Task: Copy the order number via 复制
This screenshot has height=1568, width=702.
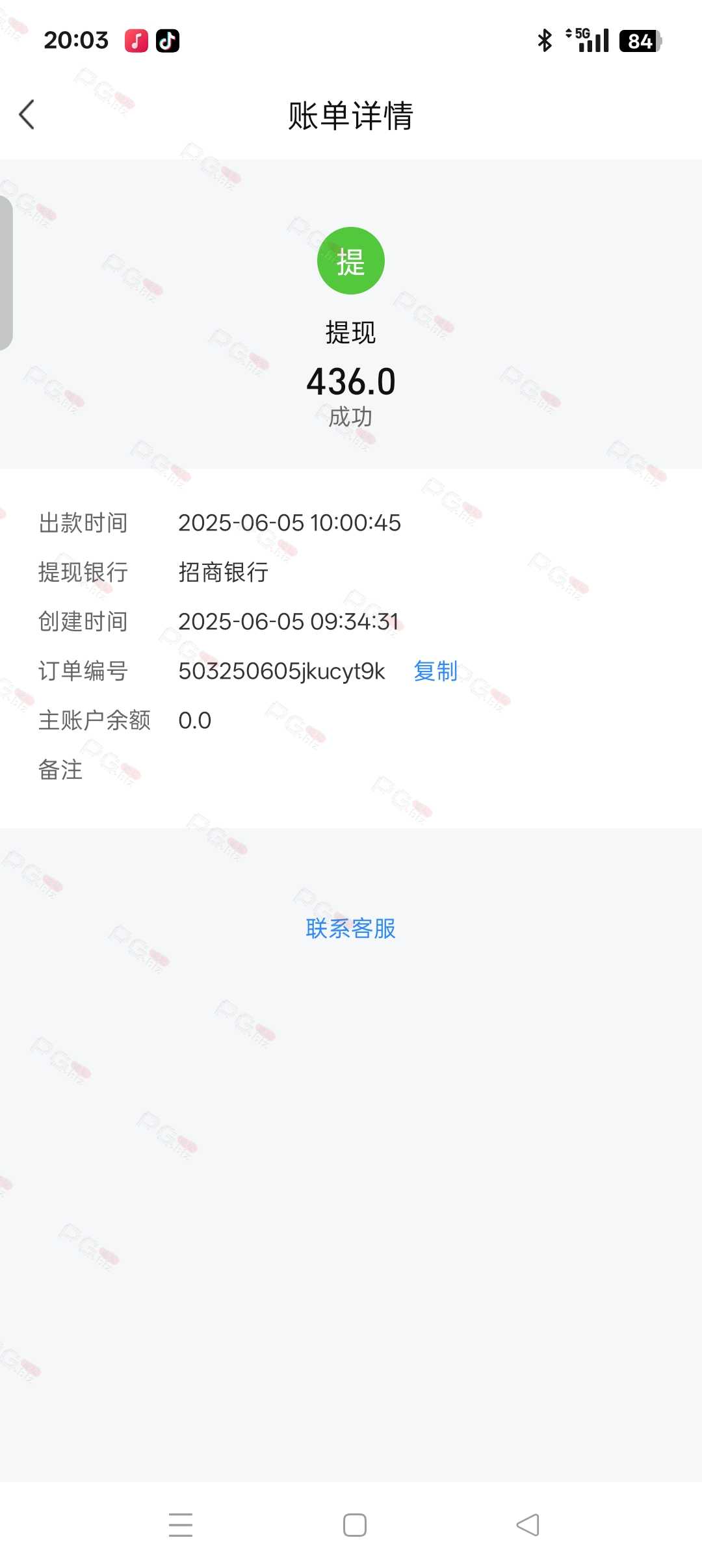Action: click(x=435, y=671)
